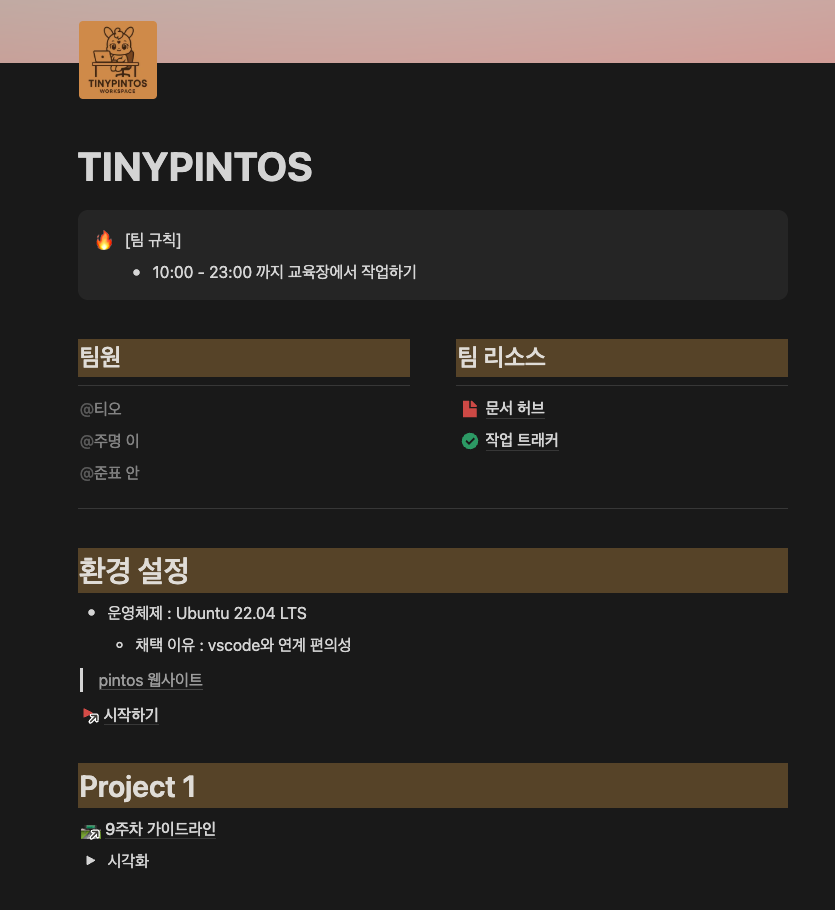Click the @주명 이 mention

point(108,440)
